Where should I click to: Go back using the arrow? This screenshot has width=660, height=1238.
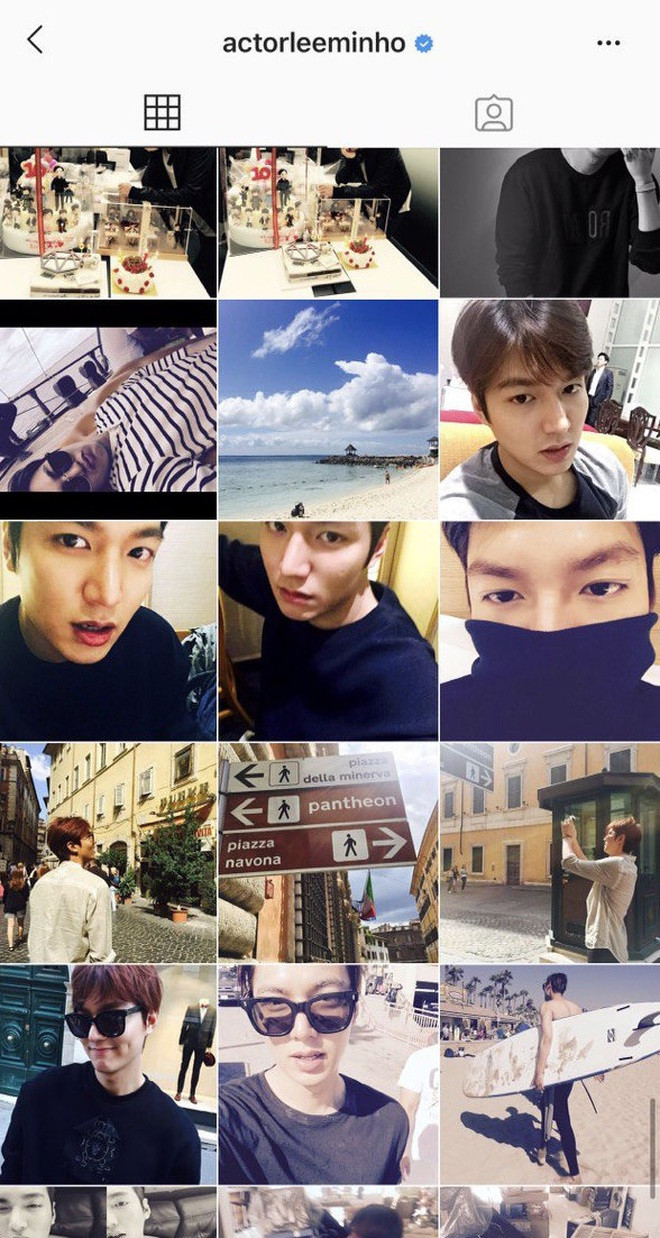(35, 41)
